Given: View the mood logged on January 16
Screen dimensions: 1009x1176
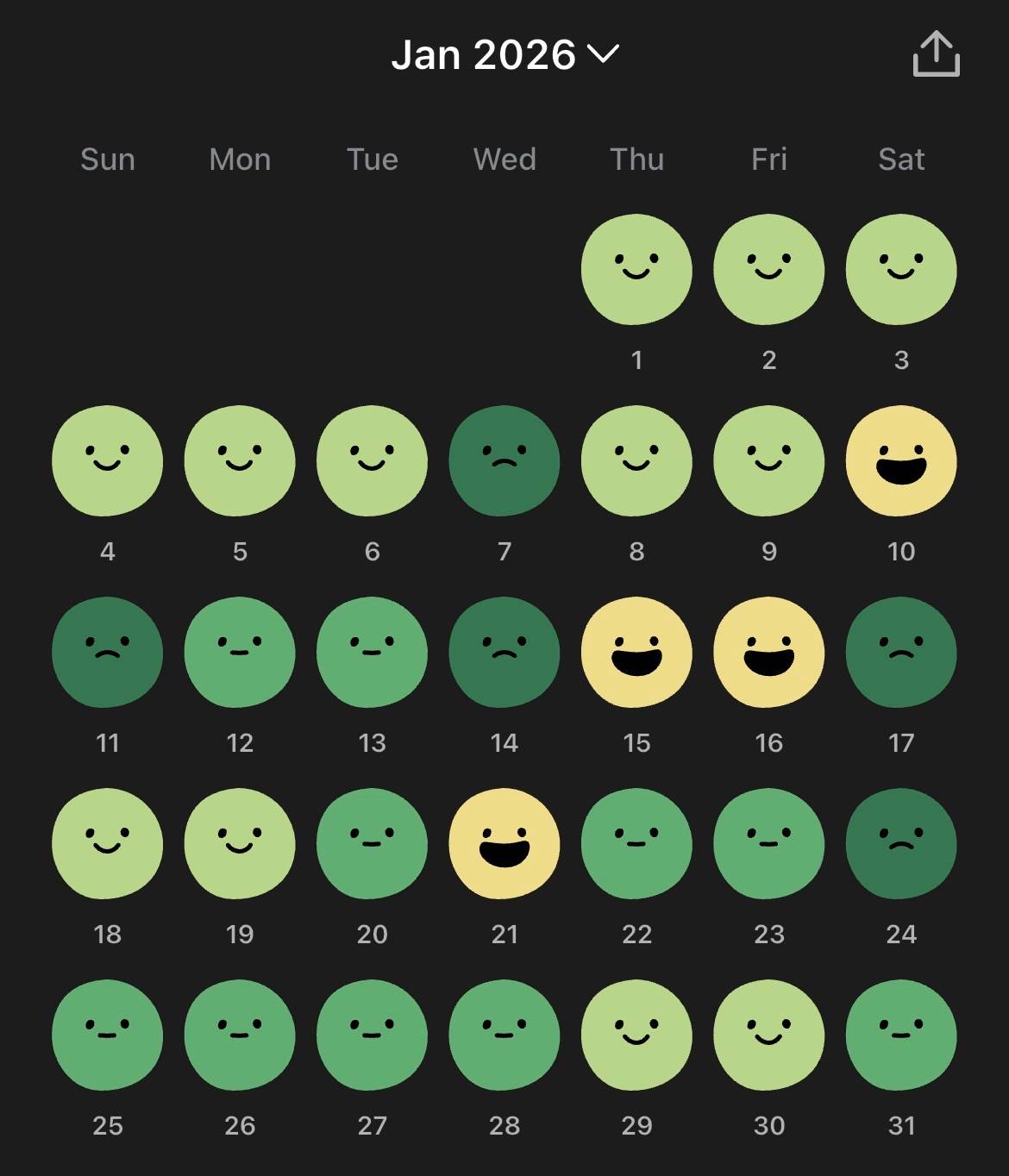Looking at the screenshot, I should tap(768, 653).
